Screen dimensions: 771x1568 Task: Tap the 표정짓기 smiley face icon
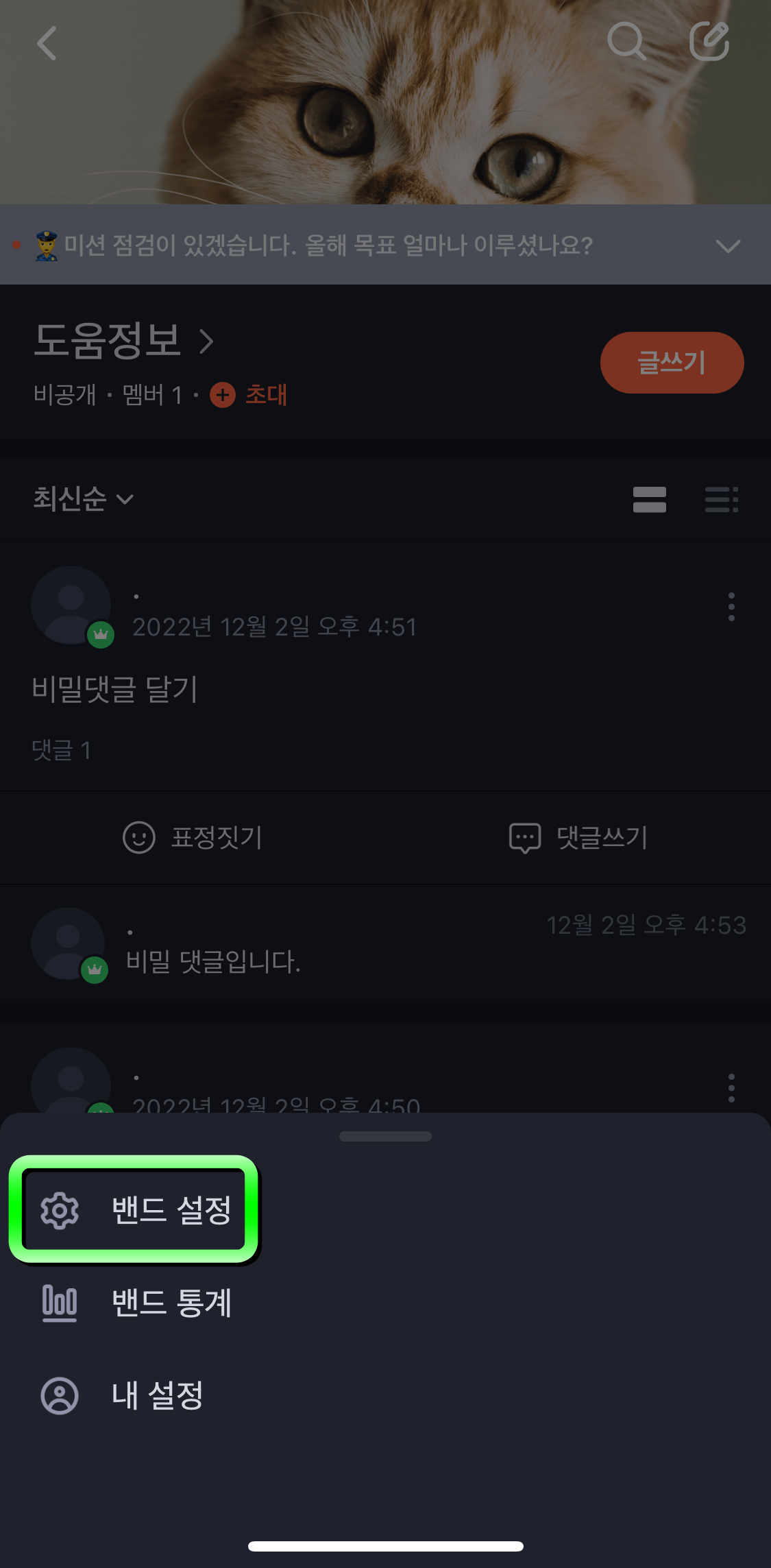click(140, 837)
